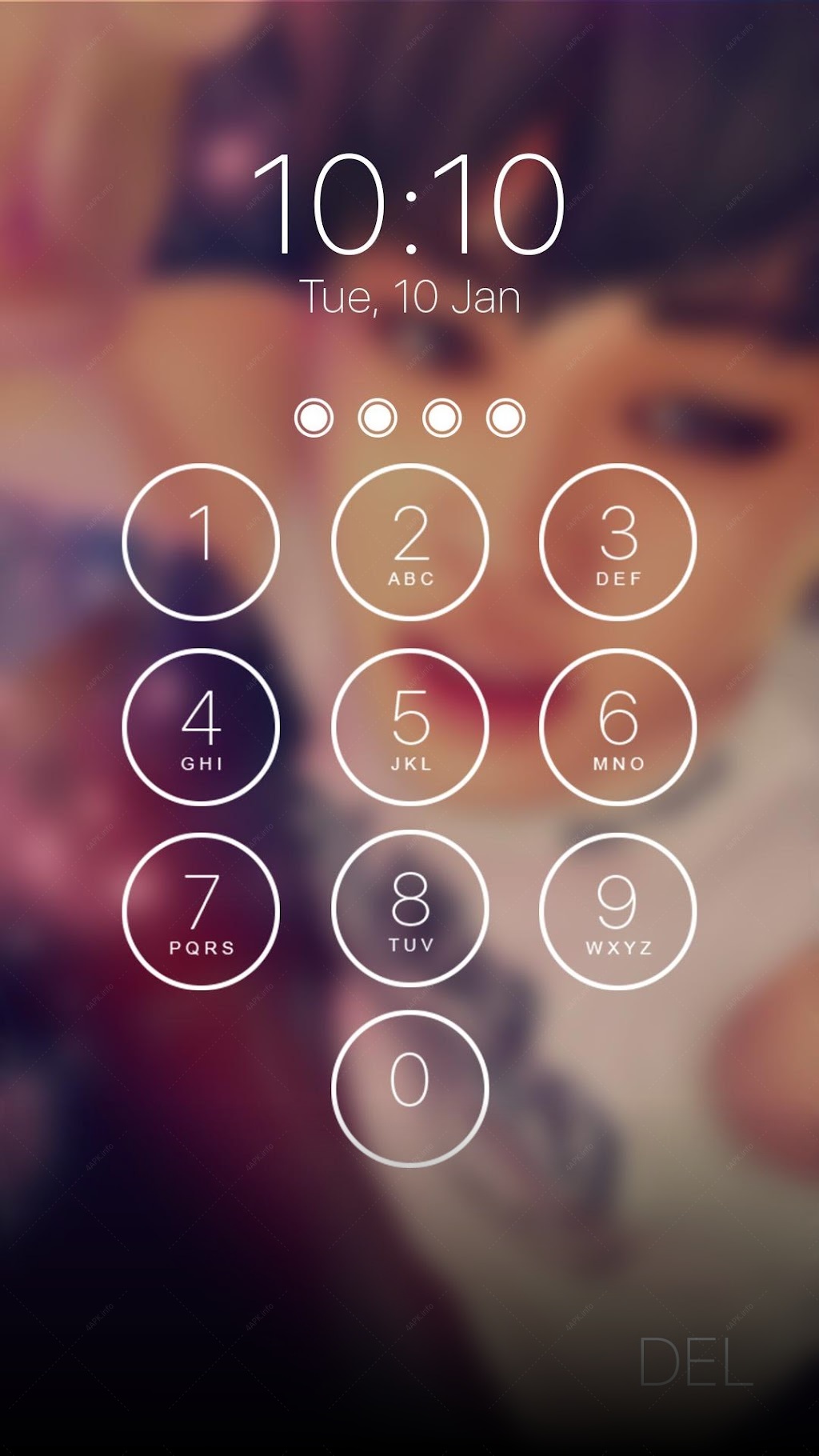Enter digit 7 PQRS
Image resolution: width=819 pixels, height=1456 pixels.
point(201,910)
